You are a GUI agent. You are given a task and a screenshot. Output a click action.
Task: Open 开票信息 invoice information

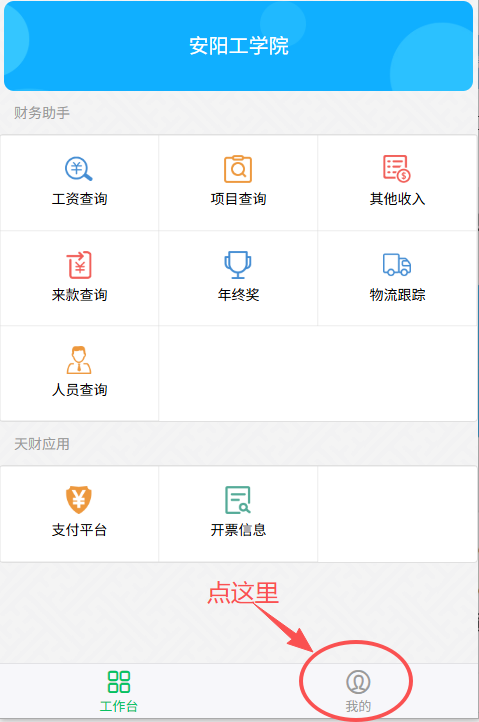(x=238, y=513)
